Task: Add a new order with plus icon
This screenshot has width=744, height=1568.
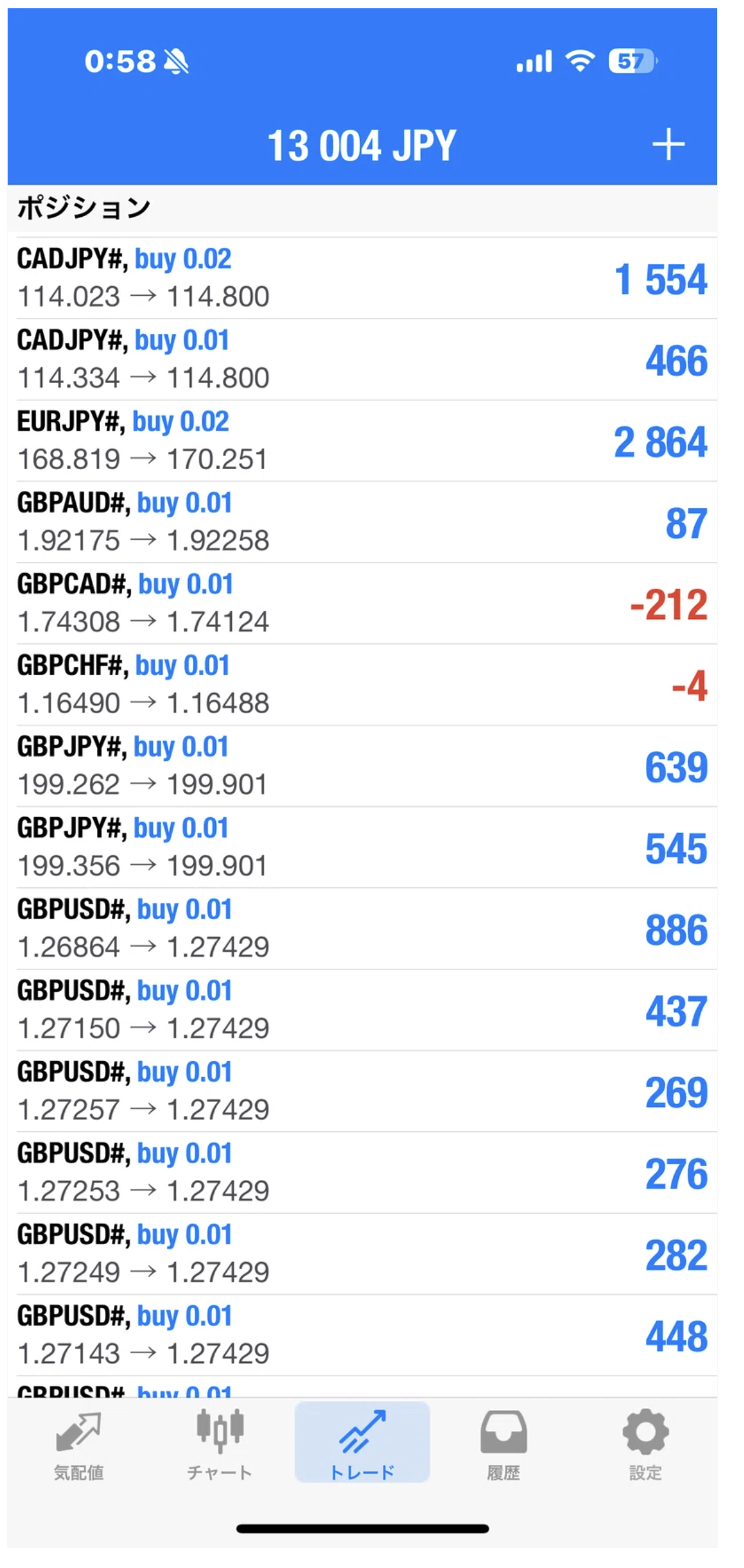Action: [668, 145]
